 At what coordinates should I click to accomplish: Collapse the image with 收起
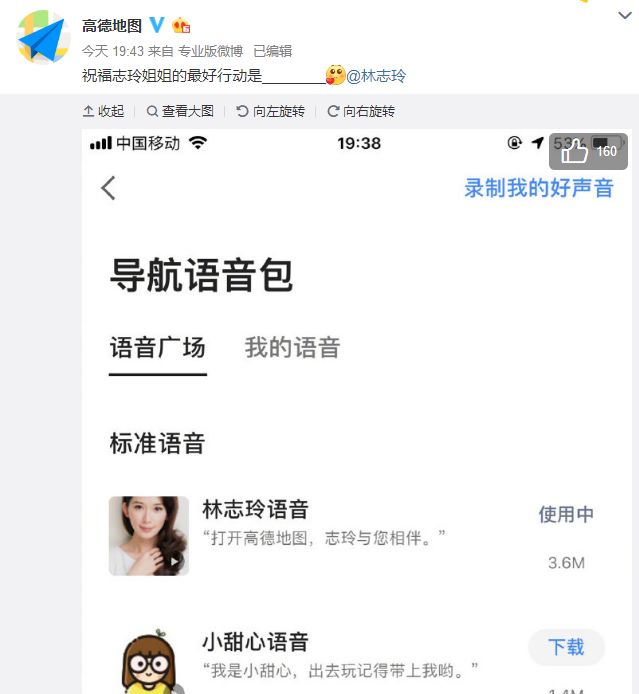point(104,111)
